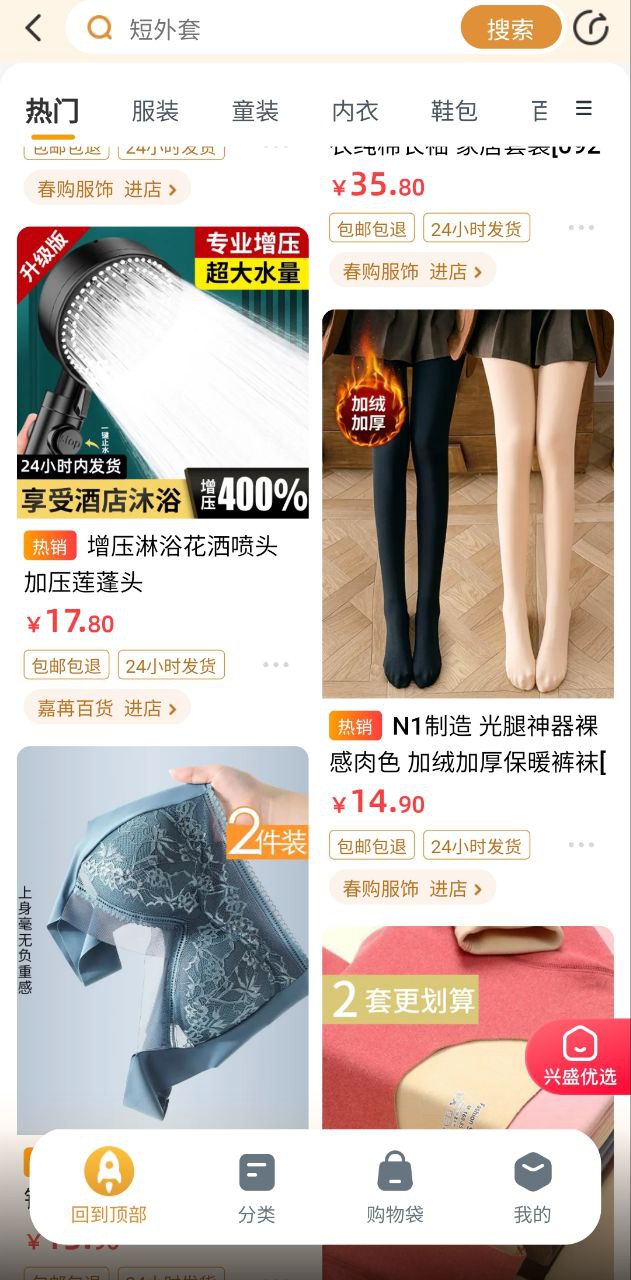Switch to the 童装 tab

coord(255,111)
